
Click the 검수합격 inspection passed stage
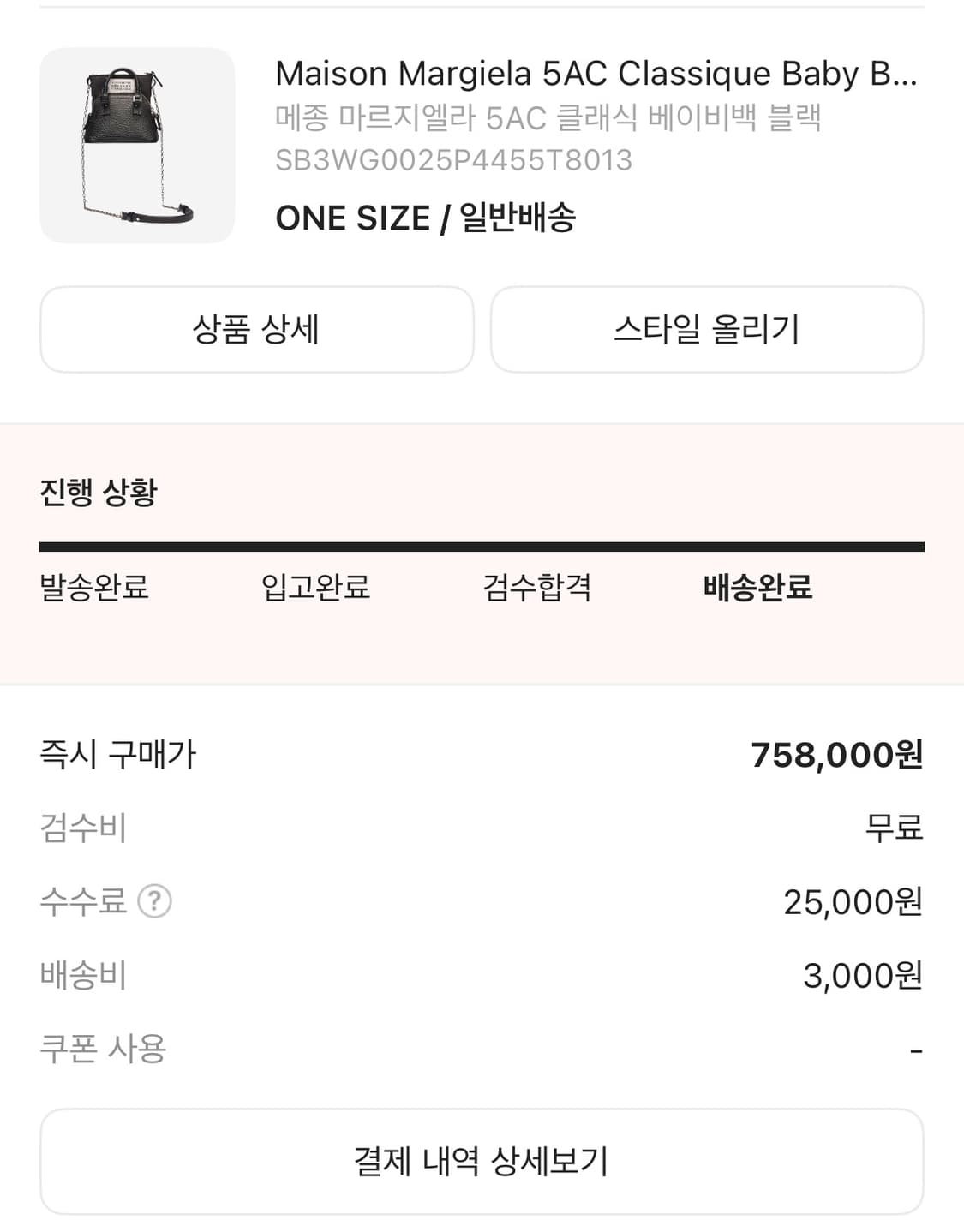click(537, 586)
